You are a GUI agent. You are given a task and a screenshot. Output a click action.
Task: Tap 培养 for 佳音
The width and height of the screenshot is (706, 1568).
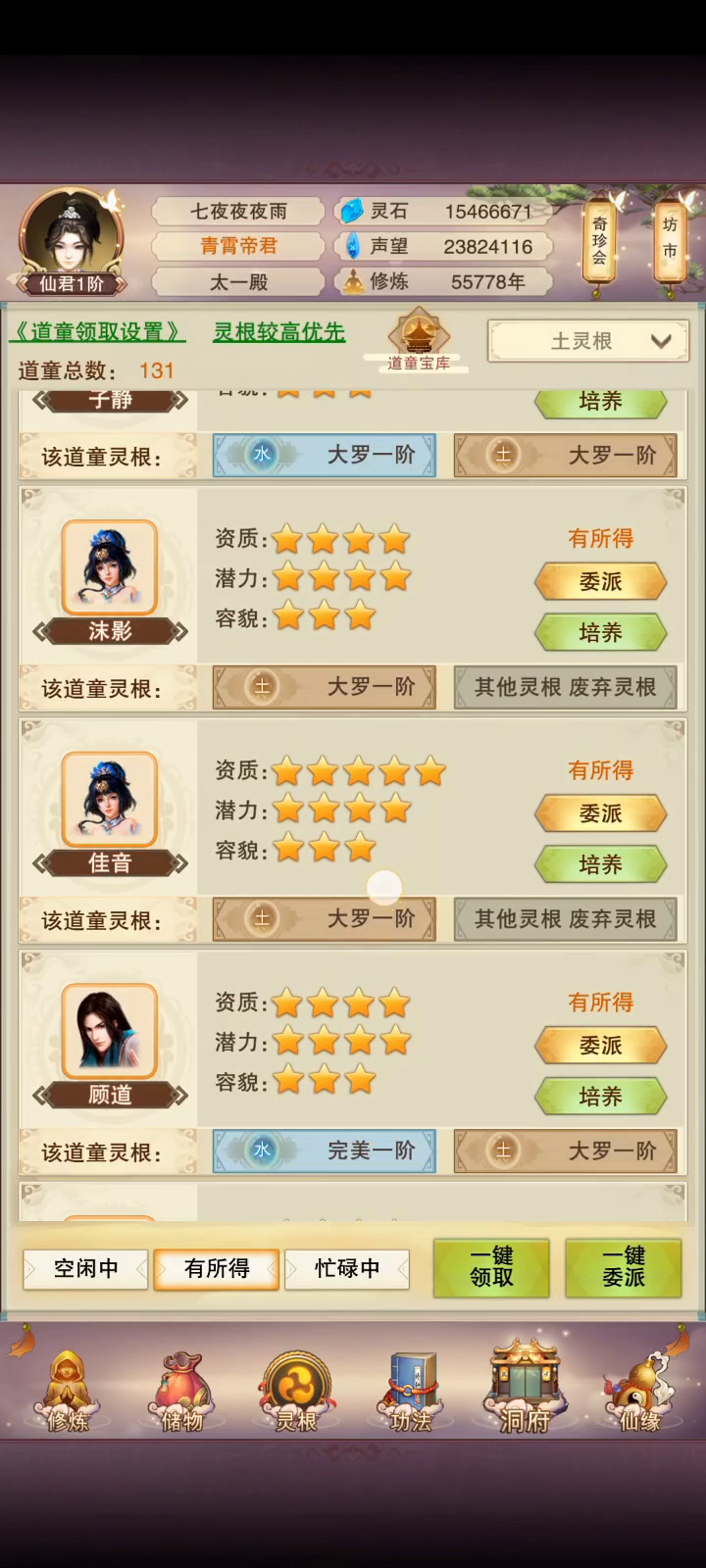pos(601,864)
